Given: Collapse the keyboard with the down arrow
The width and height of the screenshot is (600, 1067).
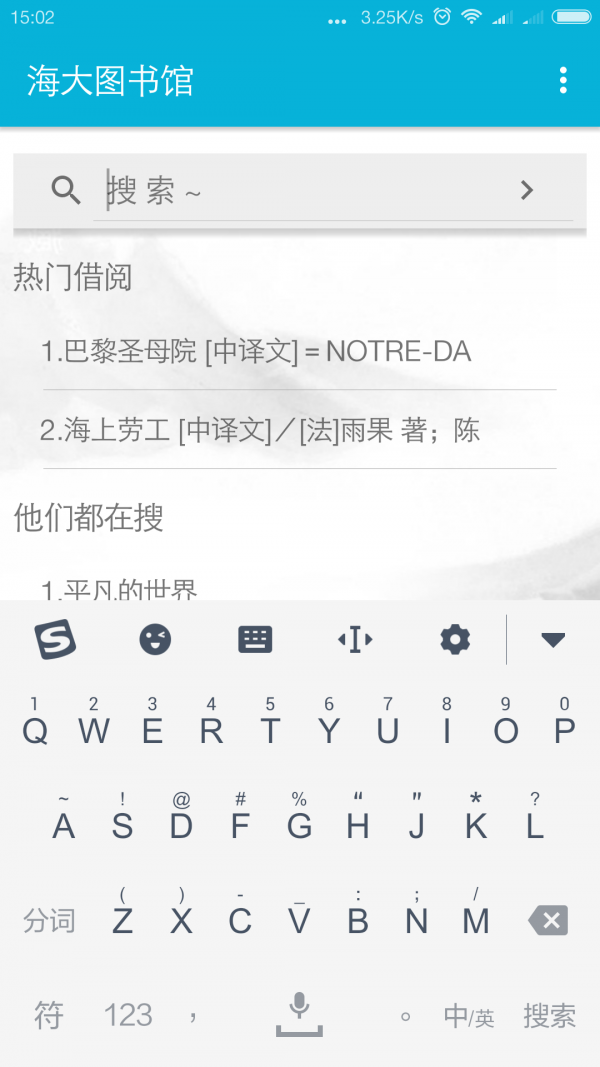Looking at the screenshot, I should [x=552, y=640].
